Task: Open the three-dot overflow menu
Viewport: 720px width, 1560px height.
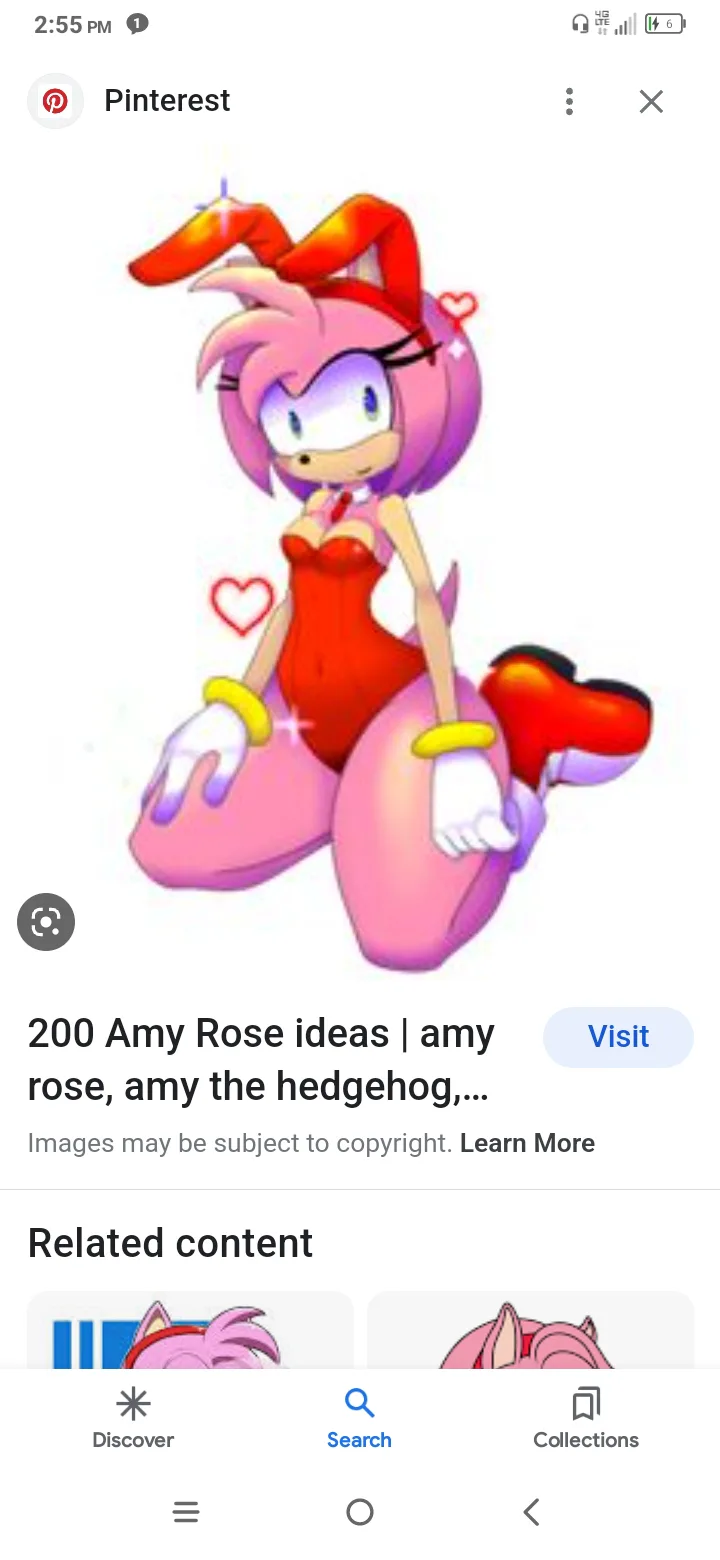Action: (569, 101)
